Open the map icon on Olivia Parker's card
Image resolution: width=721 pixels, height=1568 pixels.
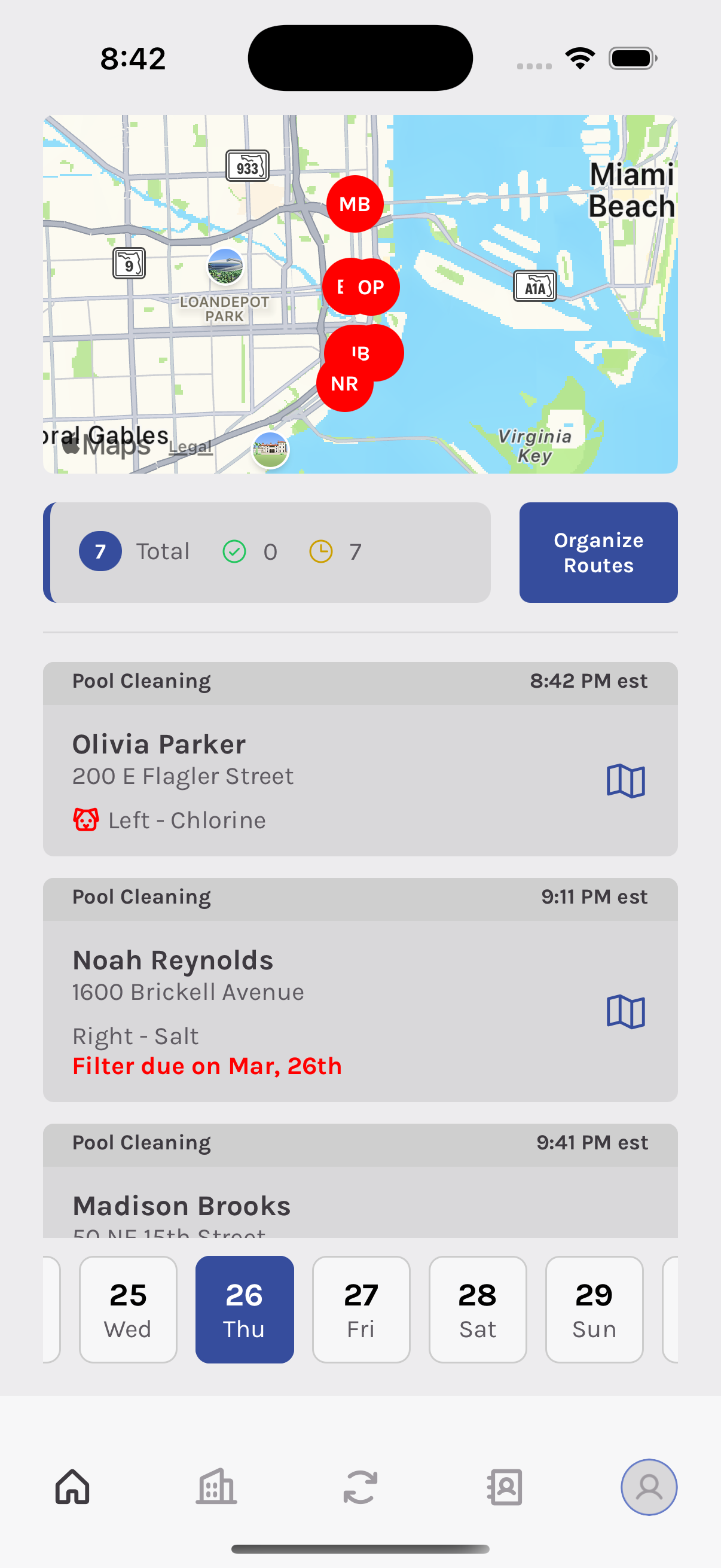point(627,781)
